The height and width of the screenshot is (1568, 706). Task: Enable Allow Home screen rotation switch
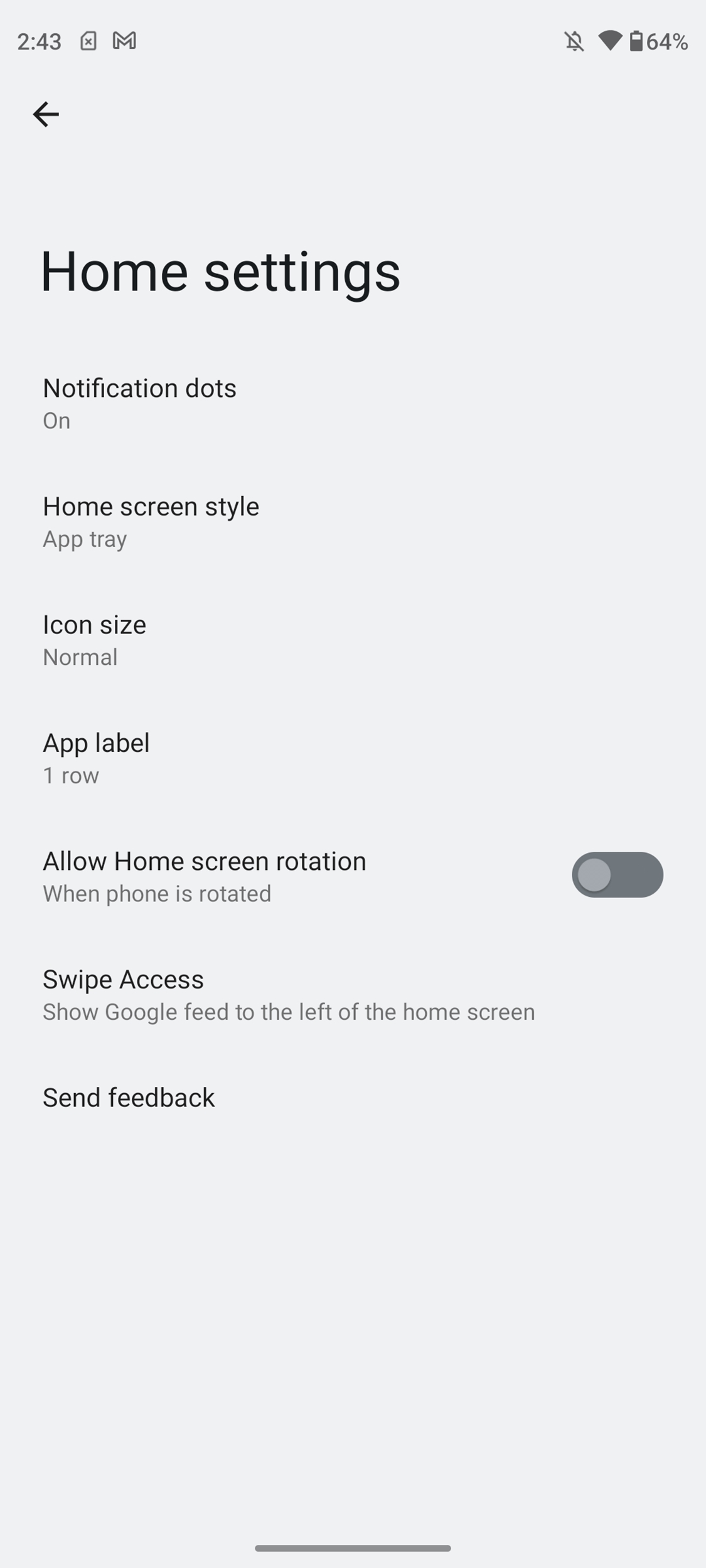tap(617, 875)
